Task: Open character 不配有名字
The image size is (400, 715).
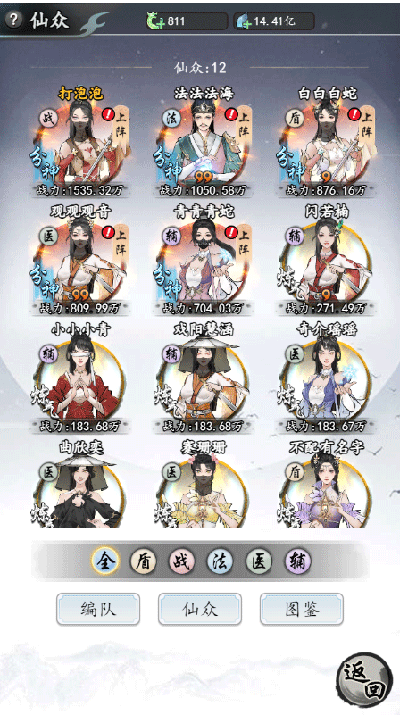Action: [327, 485]
